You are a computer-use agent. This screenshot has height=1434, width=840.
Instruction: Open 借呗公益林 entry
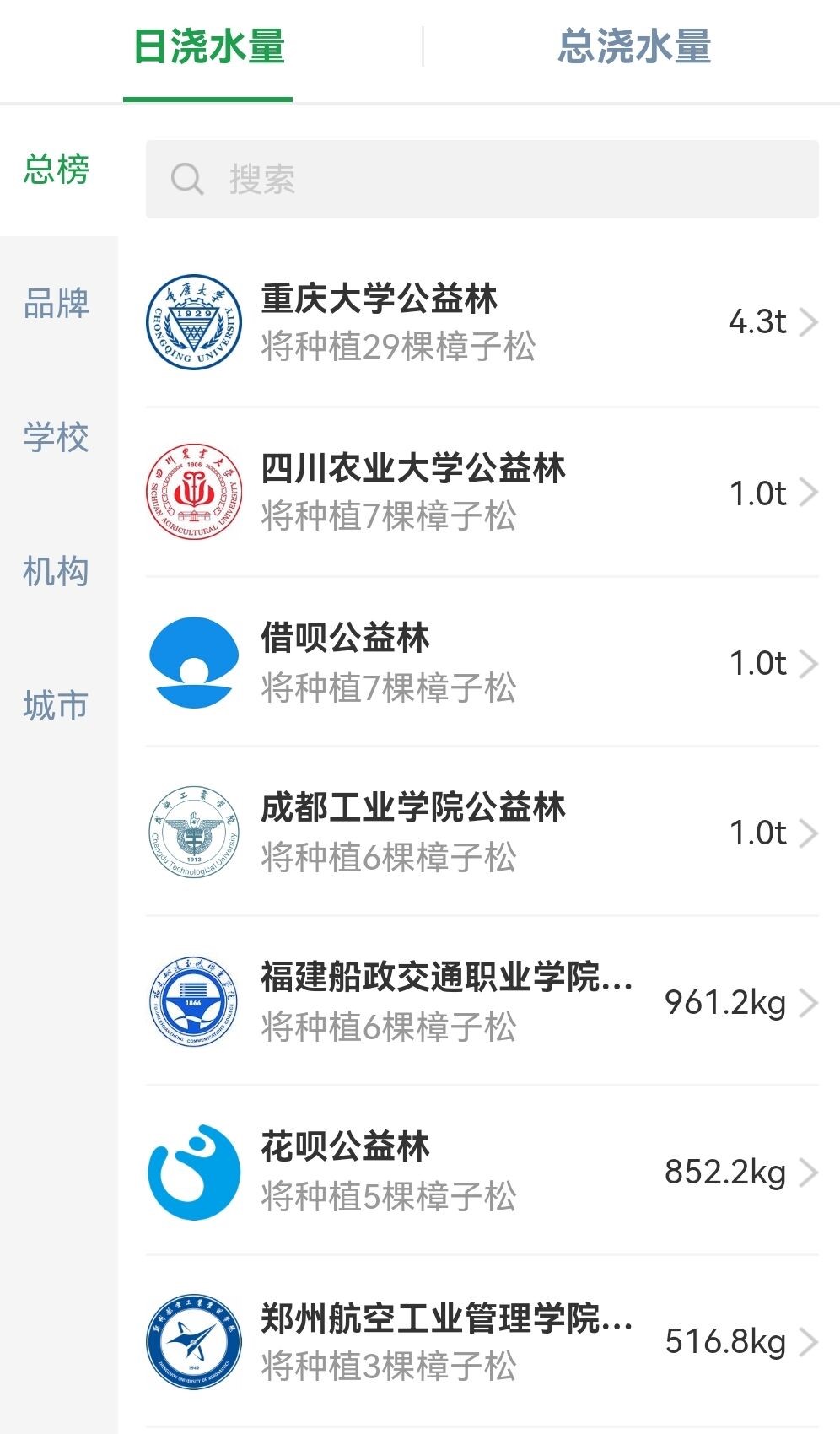click(x=482, y=663)
